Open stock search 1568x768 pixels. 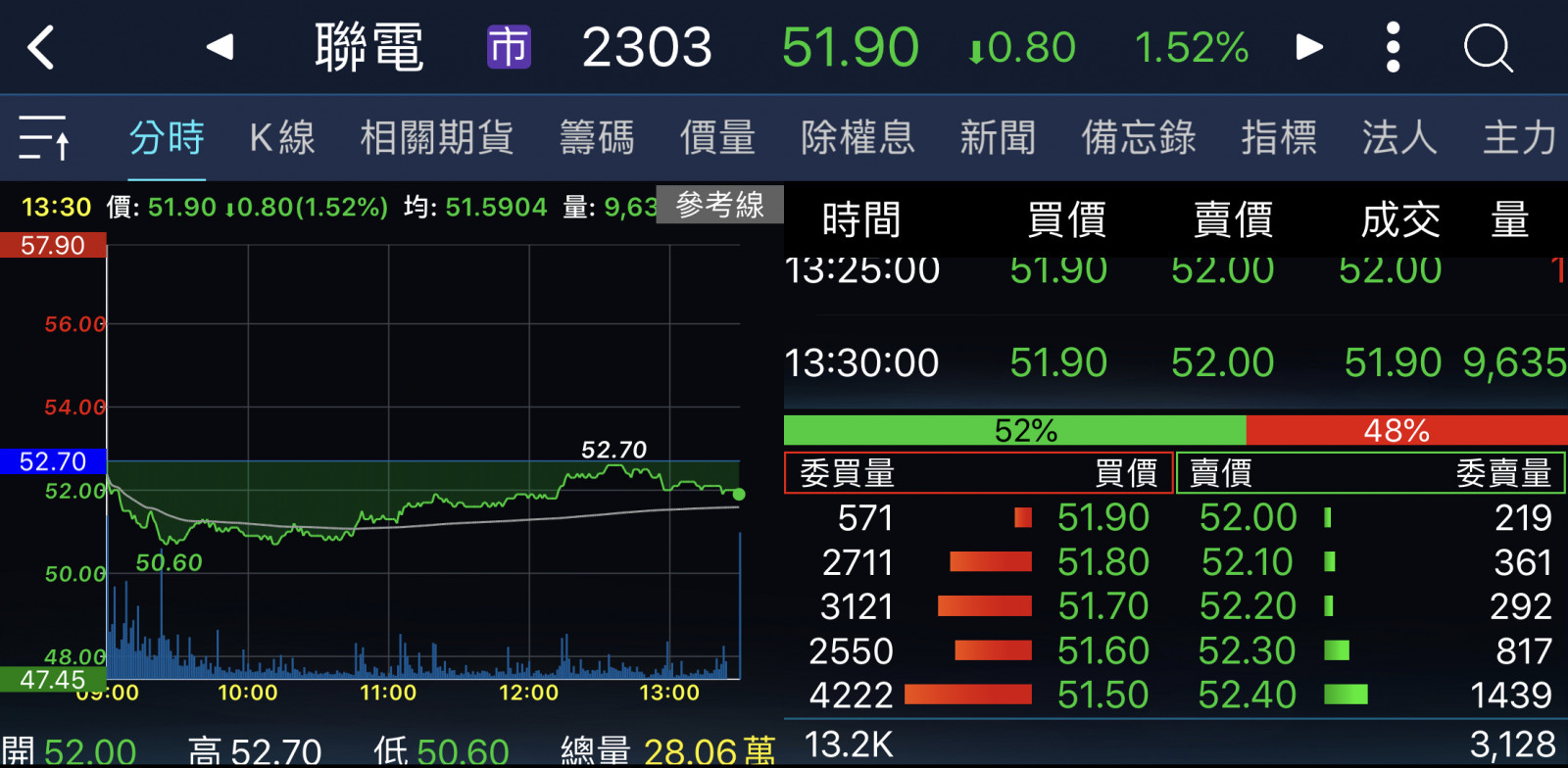[x=1488, y=47]
